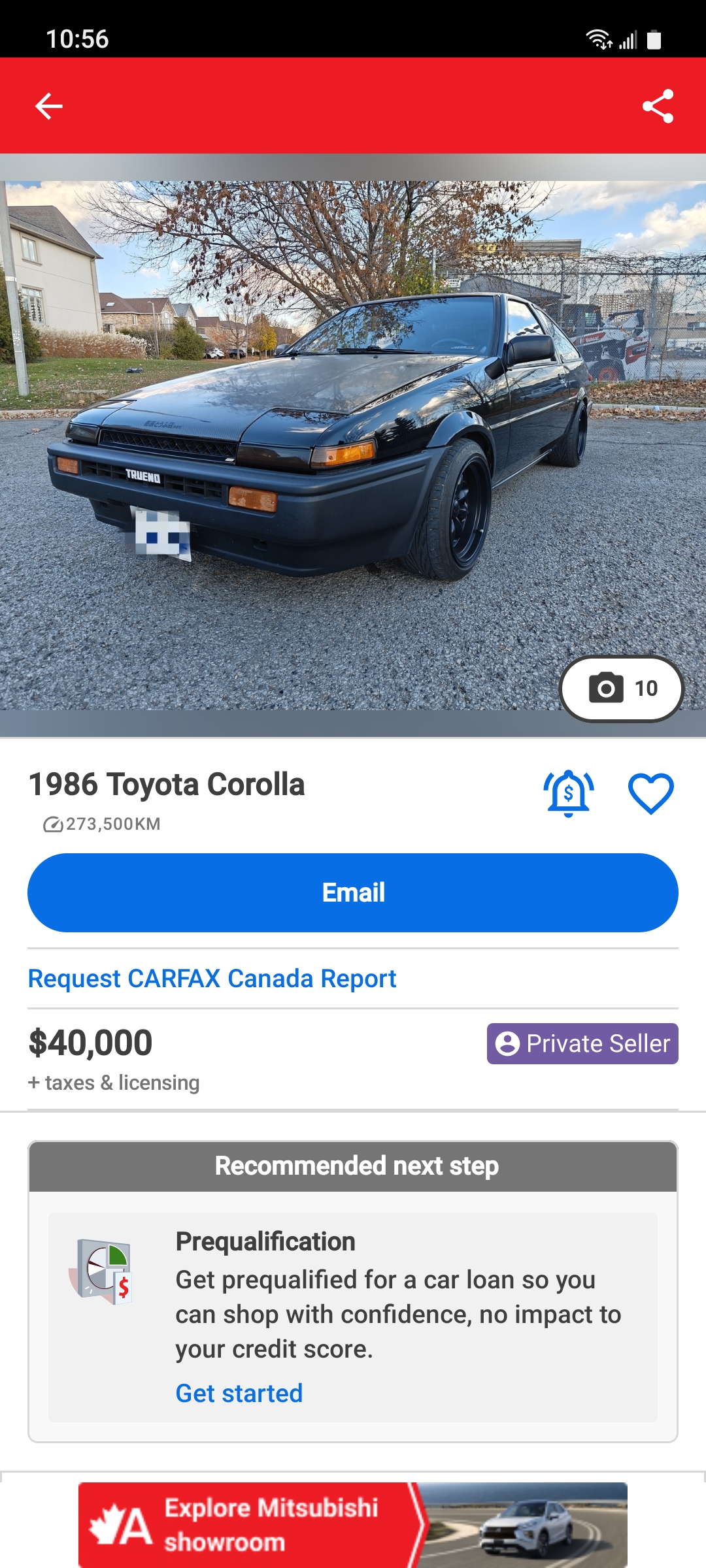Save listing with the heart icon
706x1568 pixels.
[651, 793]
